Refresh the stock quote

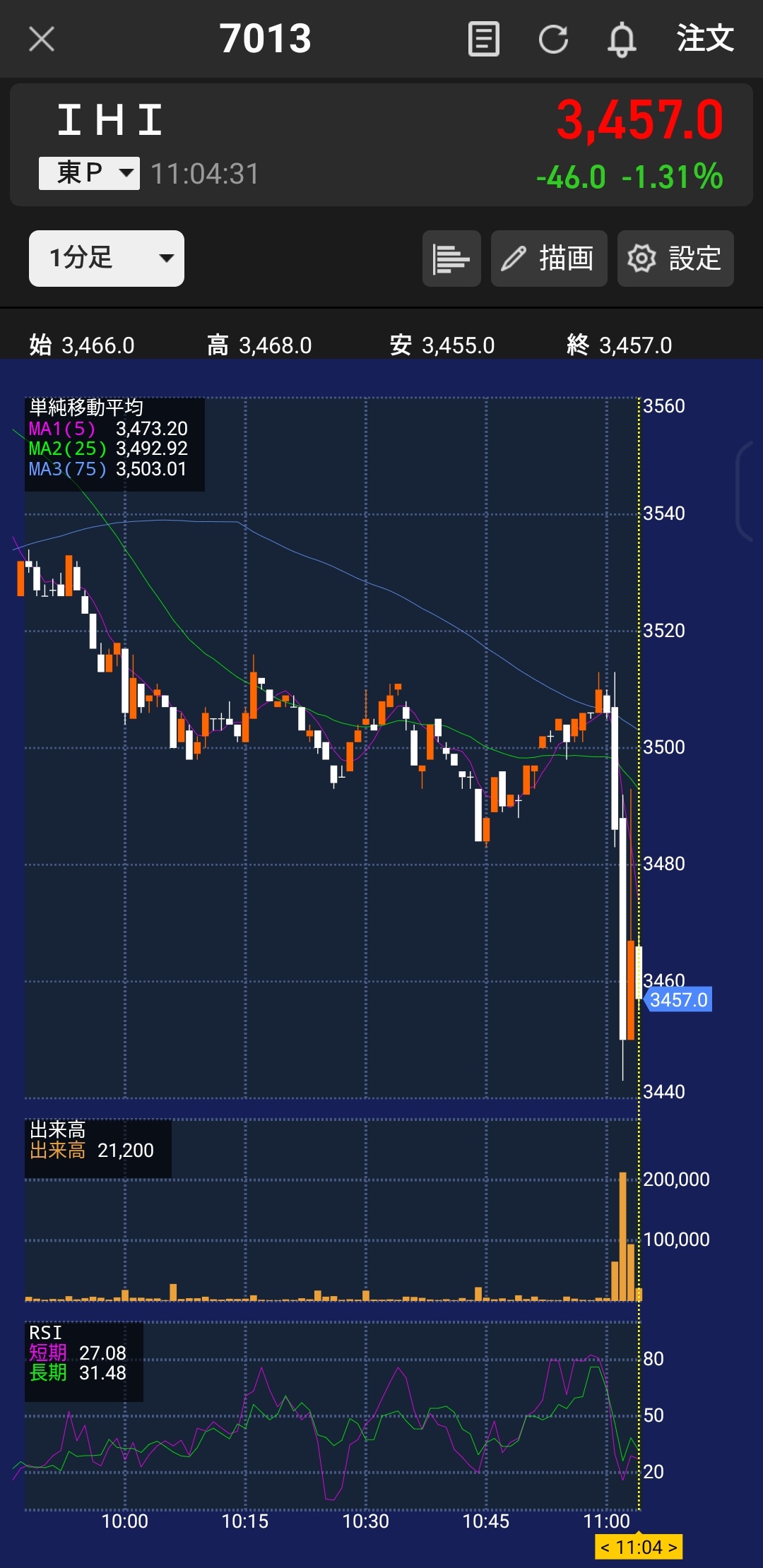click(x=553, y=39)
